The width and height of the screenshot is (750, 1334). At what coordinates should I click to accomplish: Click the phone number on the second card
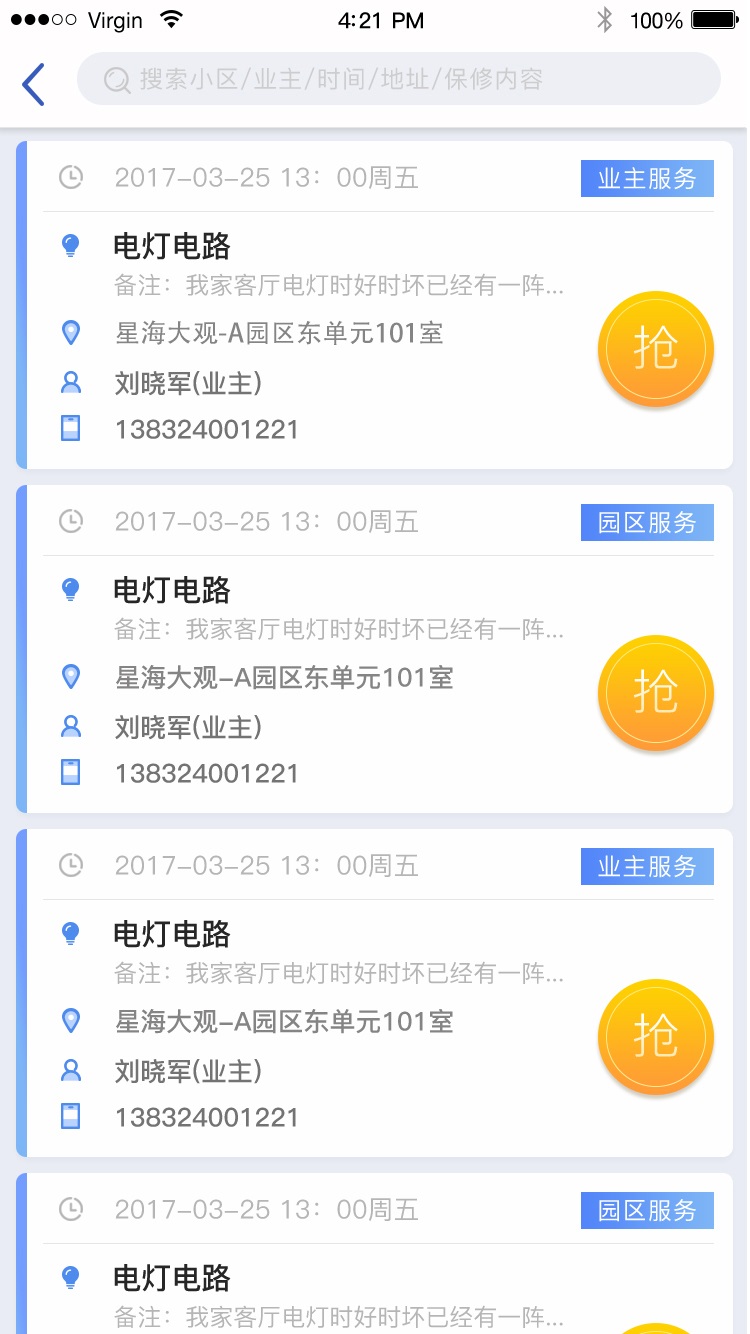pos(206,772)
